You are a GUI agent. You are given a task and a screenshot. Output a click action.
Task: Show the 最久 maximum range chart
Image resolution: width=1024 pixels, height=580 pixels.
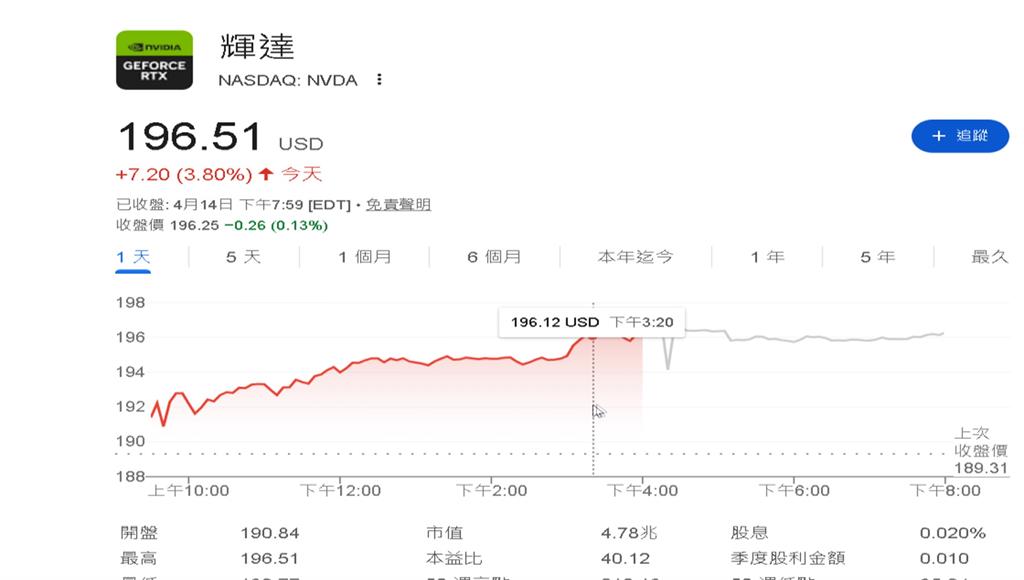point(989,257)
